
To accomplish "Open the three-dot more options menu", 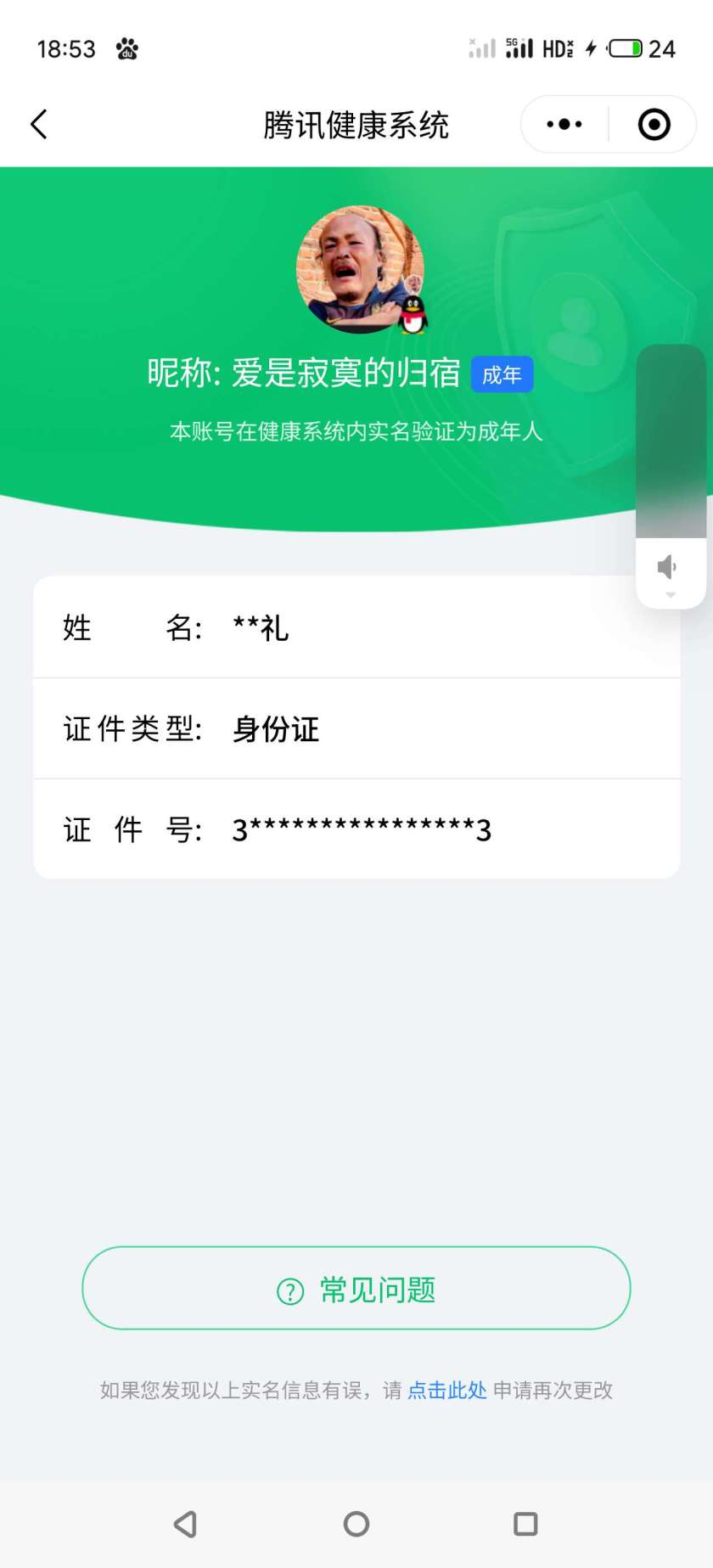I will 563,123.
